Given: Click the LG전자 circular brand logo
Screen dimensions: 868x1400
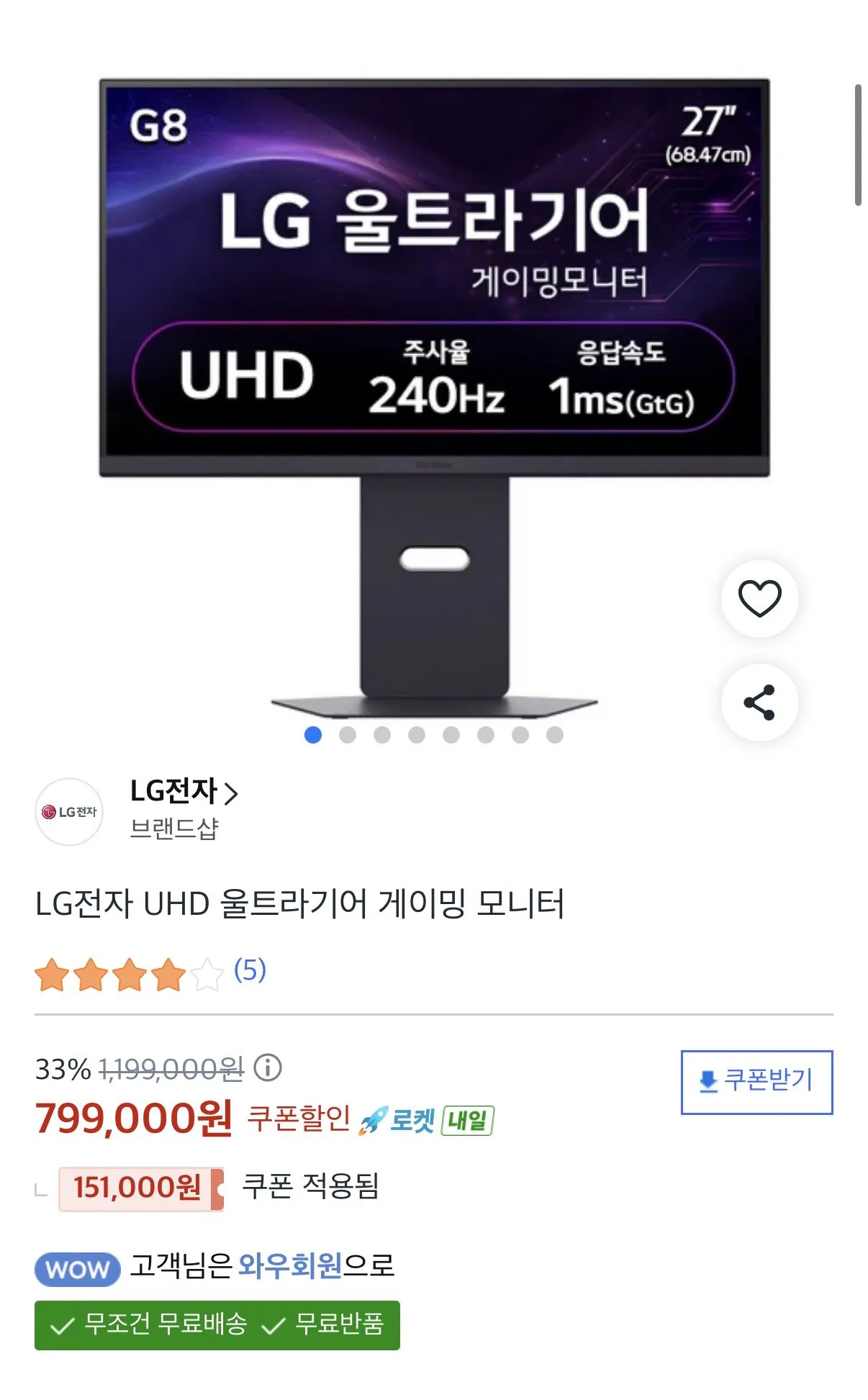Looking at the screenshot, I should click(69, 812).
